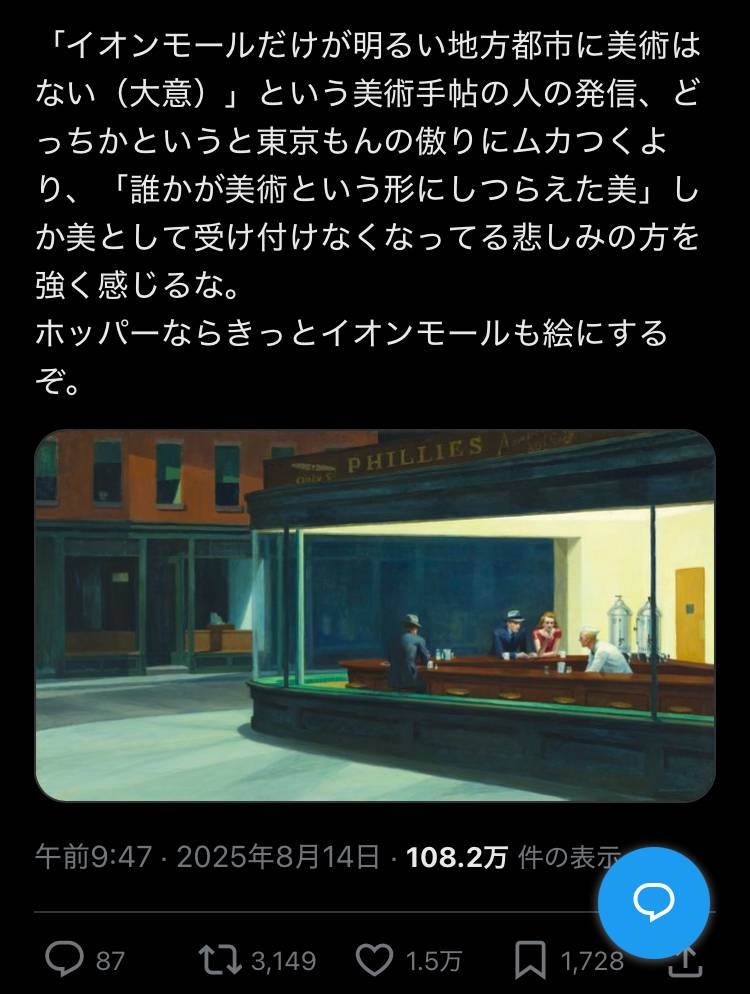View the 108.2万 view count analytics

point(456,857)
